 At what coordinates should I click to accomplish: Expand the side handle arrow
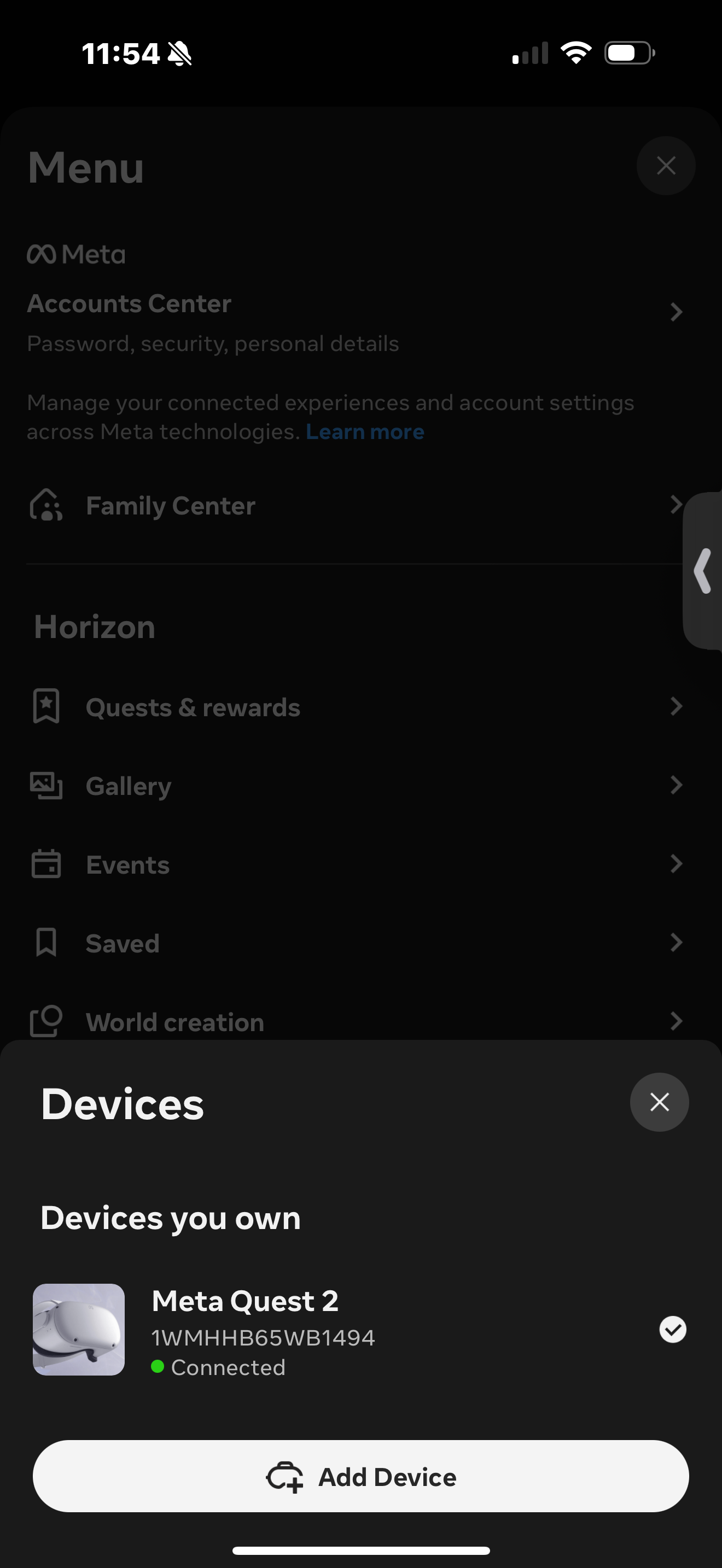click(703, 570)
